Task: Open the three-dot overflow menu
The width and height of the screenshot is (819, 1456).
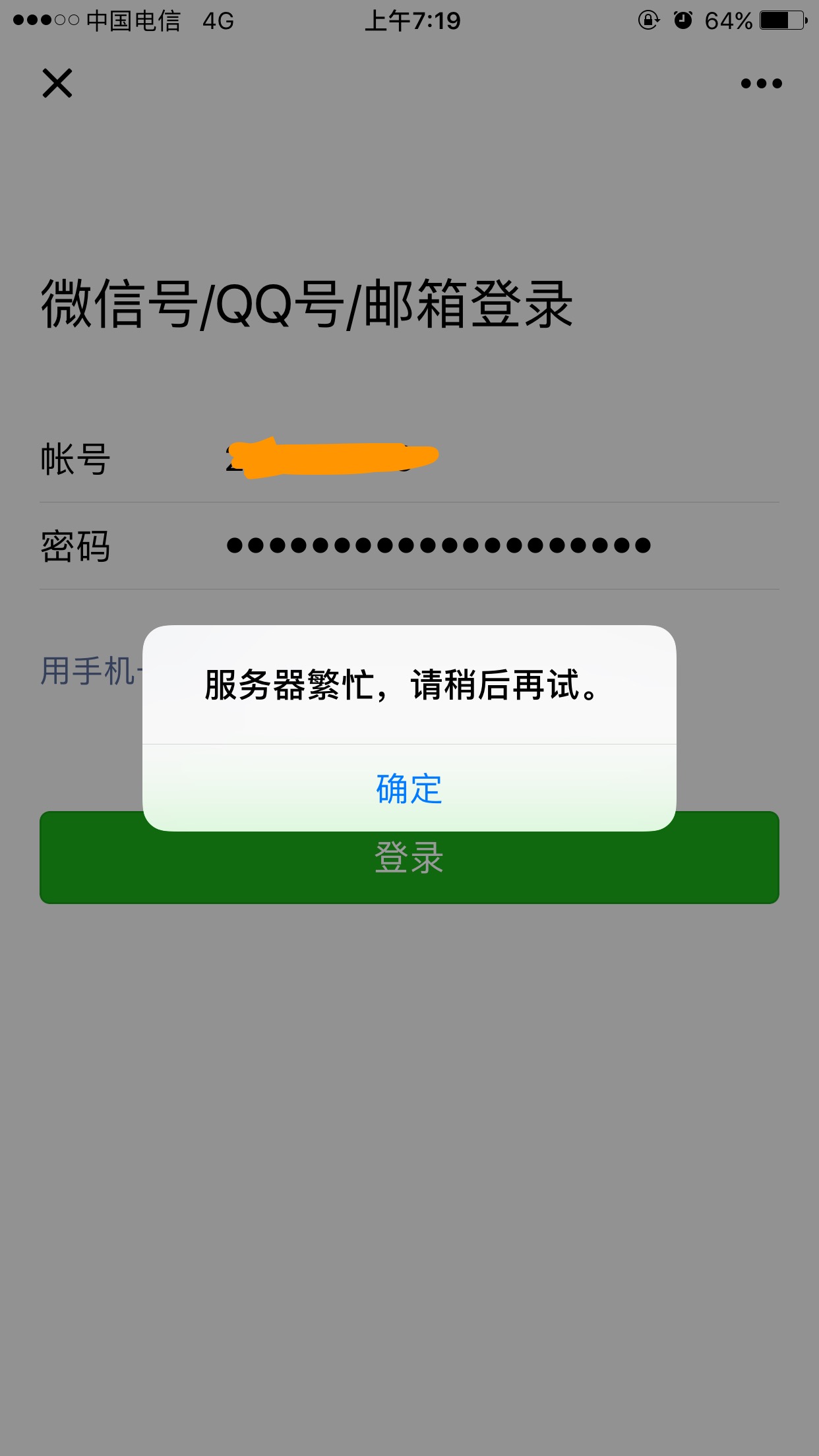Action: 761,84
